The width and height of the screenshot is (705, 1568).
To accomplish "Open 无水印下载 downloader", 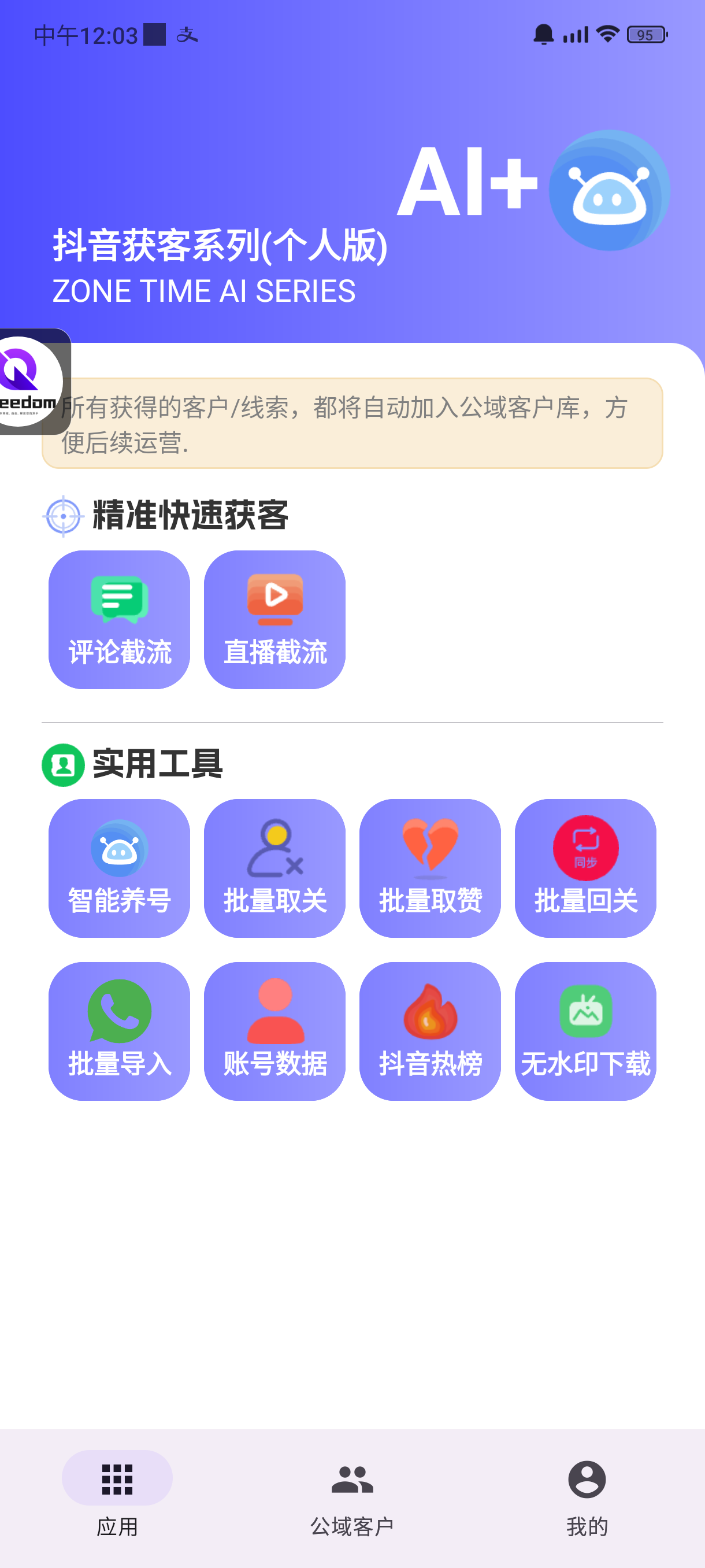I will pyautogui.click(x=585, y=1030).
